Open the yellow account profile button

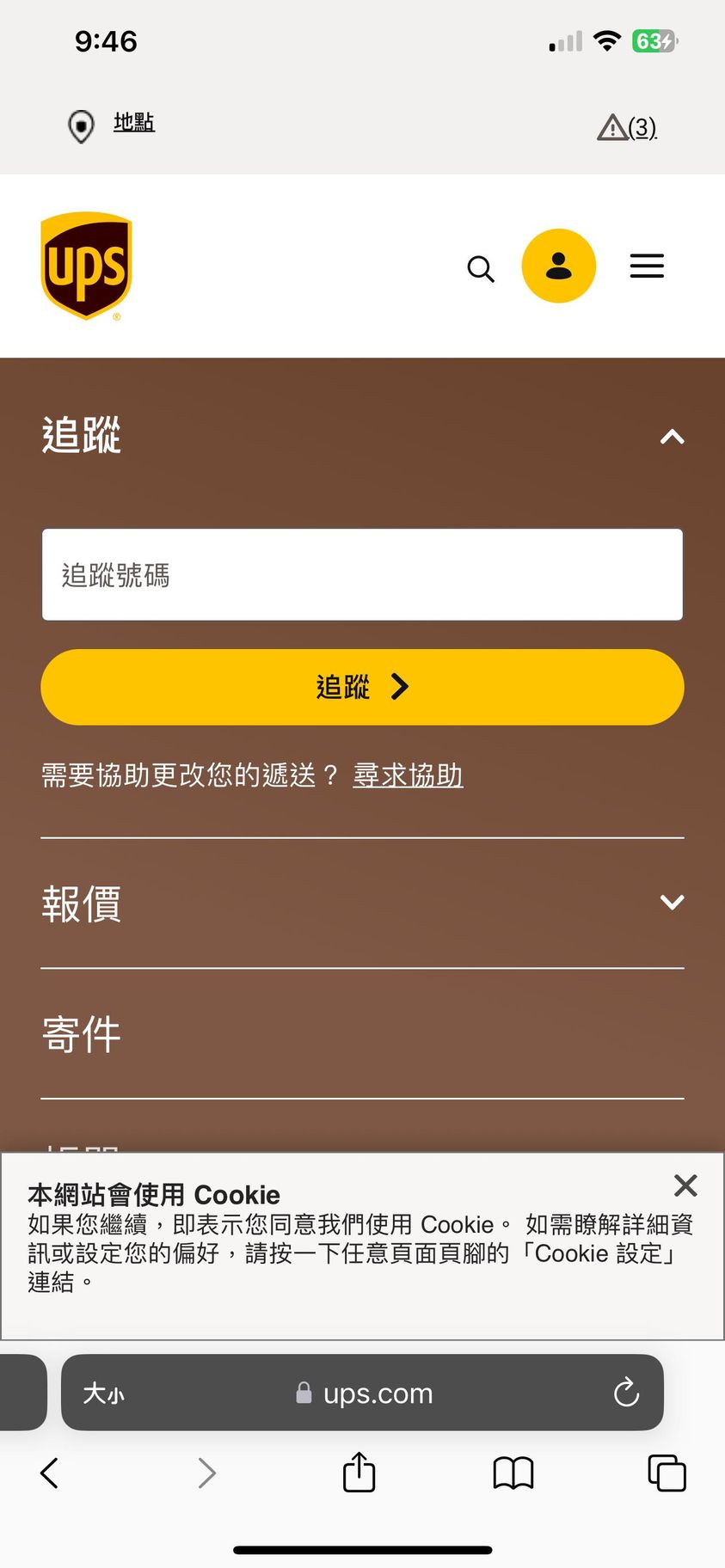(559, 266)
